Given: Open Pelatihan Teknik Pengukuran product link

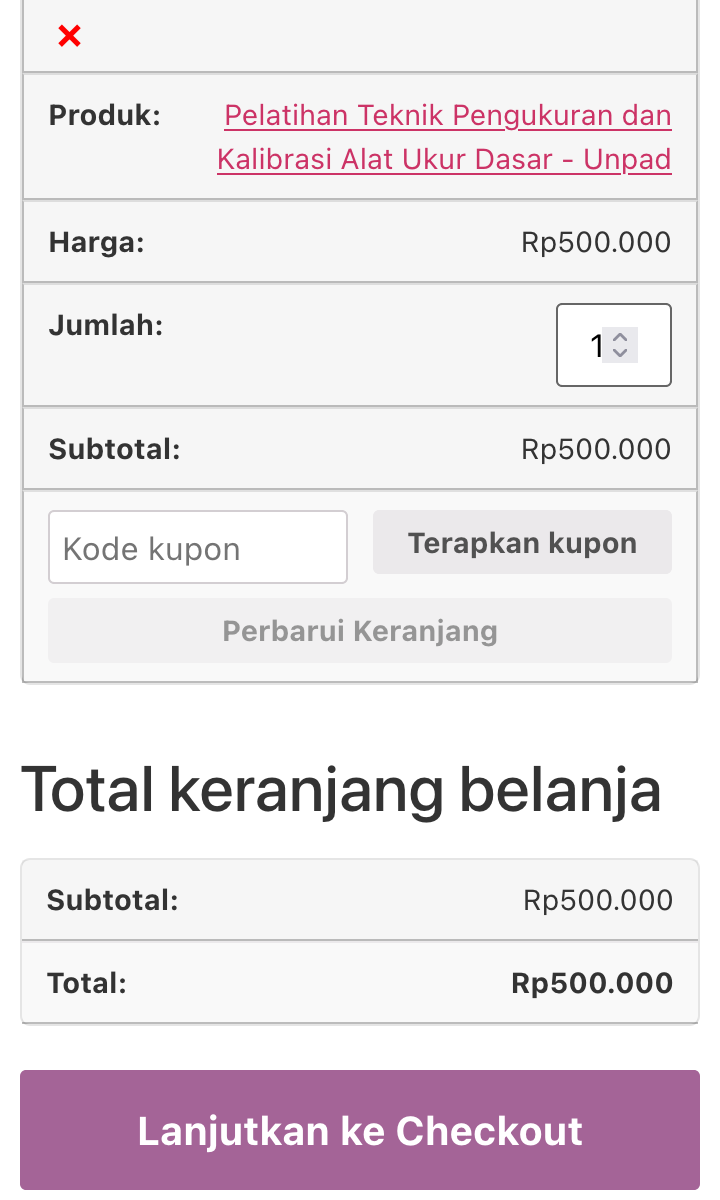Looking at the screenshot, I should tap(446, 137).
